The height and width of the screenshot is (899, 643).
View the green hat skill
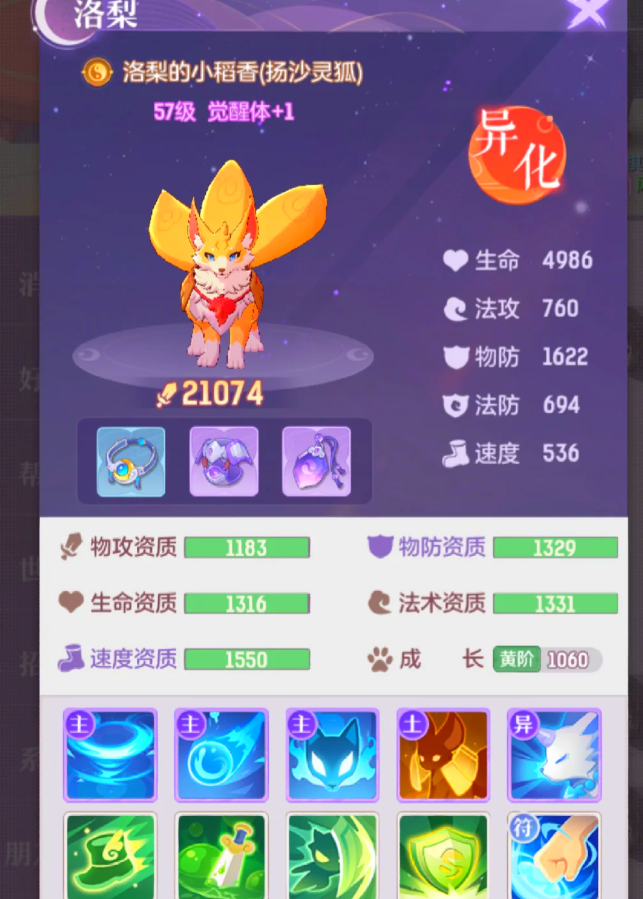click(x=111, y=857)
